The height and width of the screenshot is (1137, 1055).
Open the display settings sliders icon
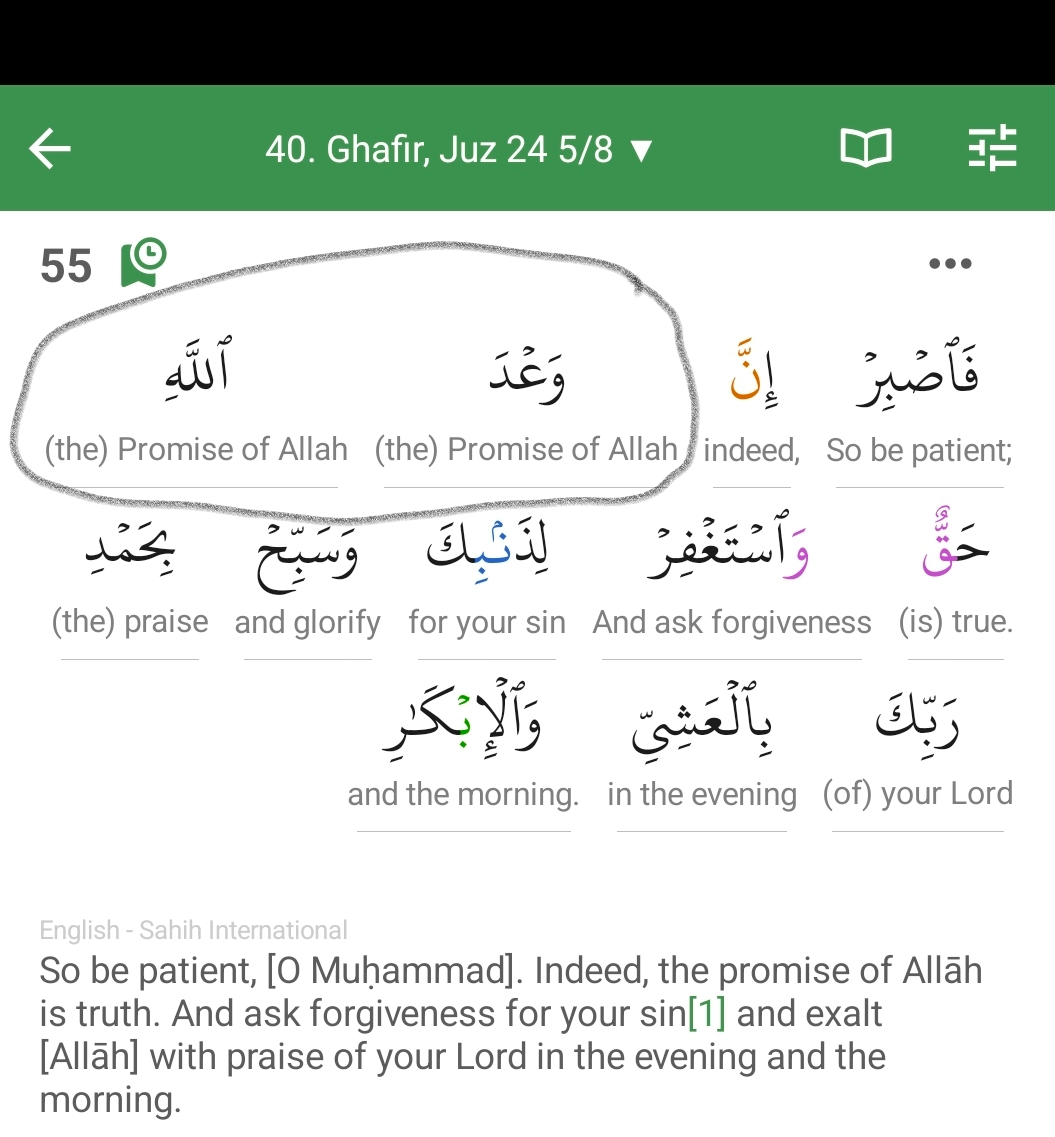coord(992,150)
